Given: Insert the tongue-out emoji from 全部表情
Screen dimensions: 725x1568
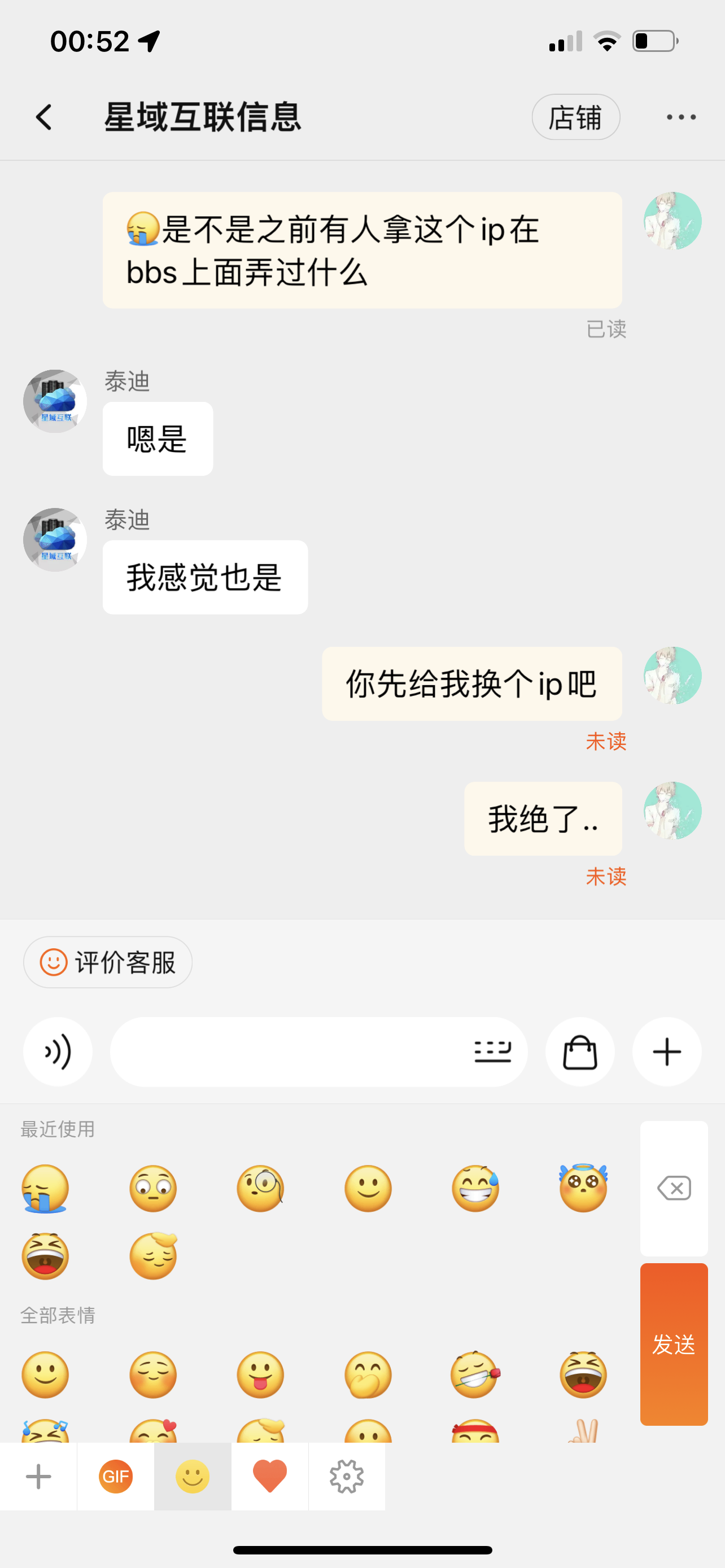Looking at the screenshot, I should tap(260, 1374).
